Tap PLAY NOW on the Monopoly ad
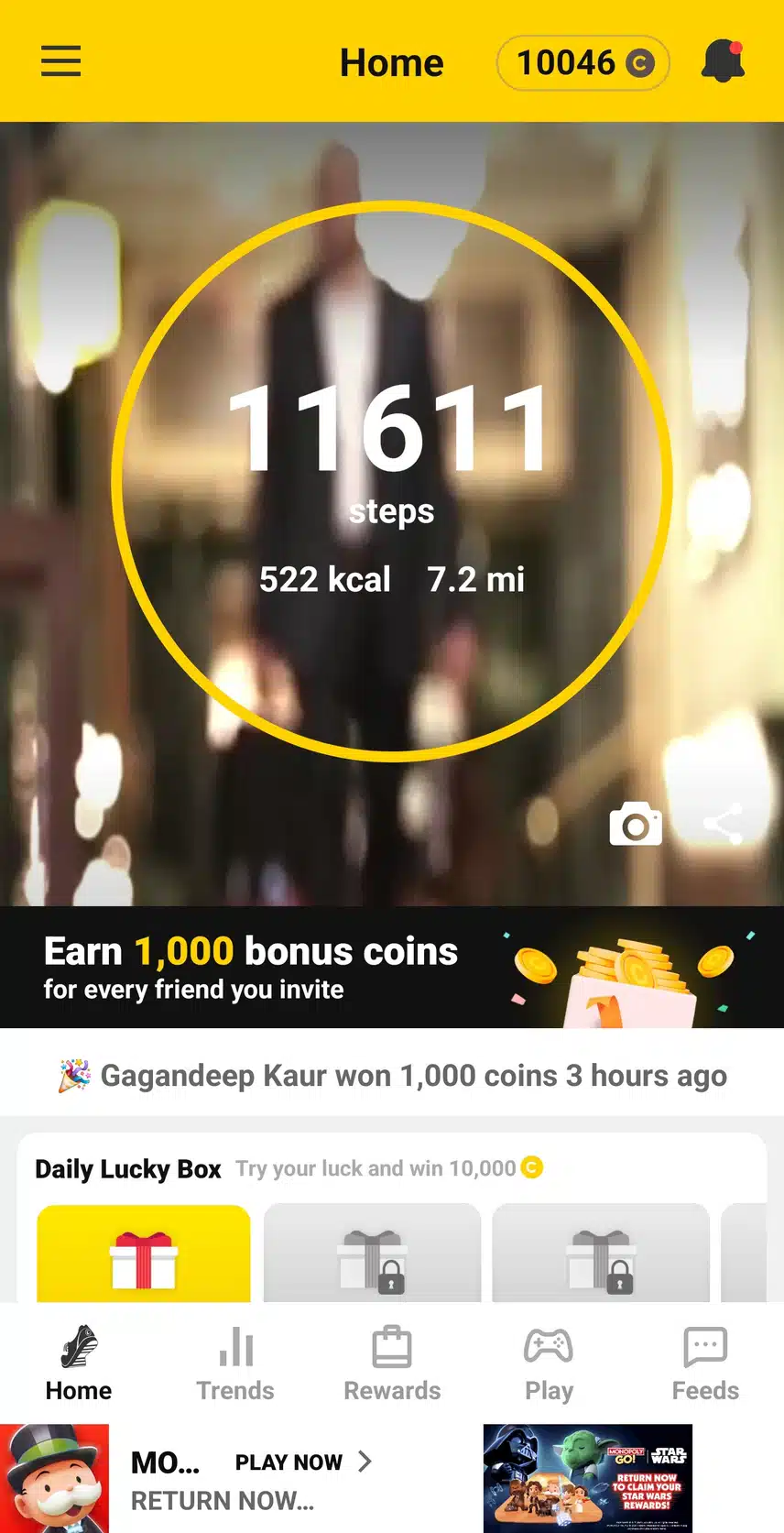The width and height of the screenshot is (784, 1533). [302, 1462]
